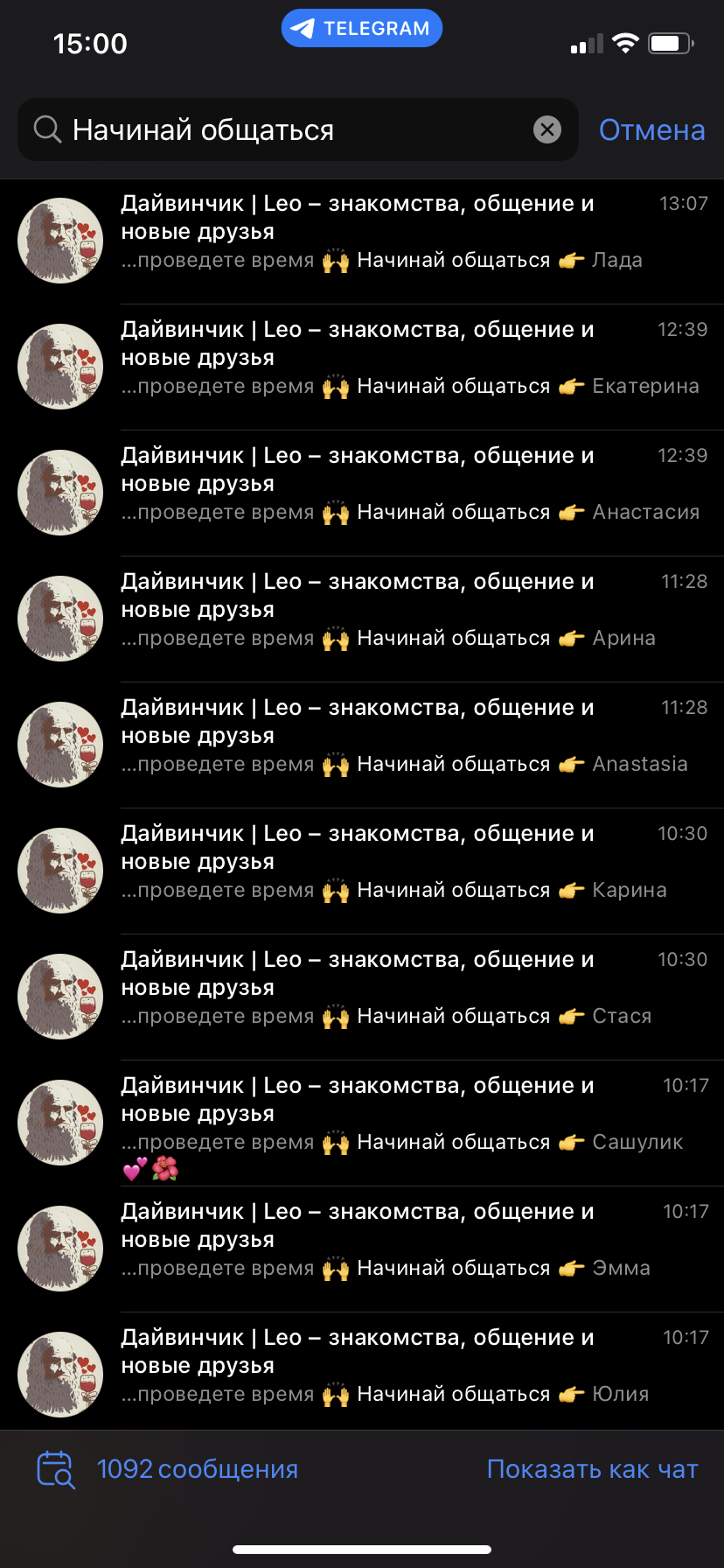Clear the search query text
The width and height of the screenshot is (724, 1568).
tap(547, 130)
